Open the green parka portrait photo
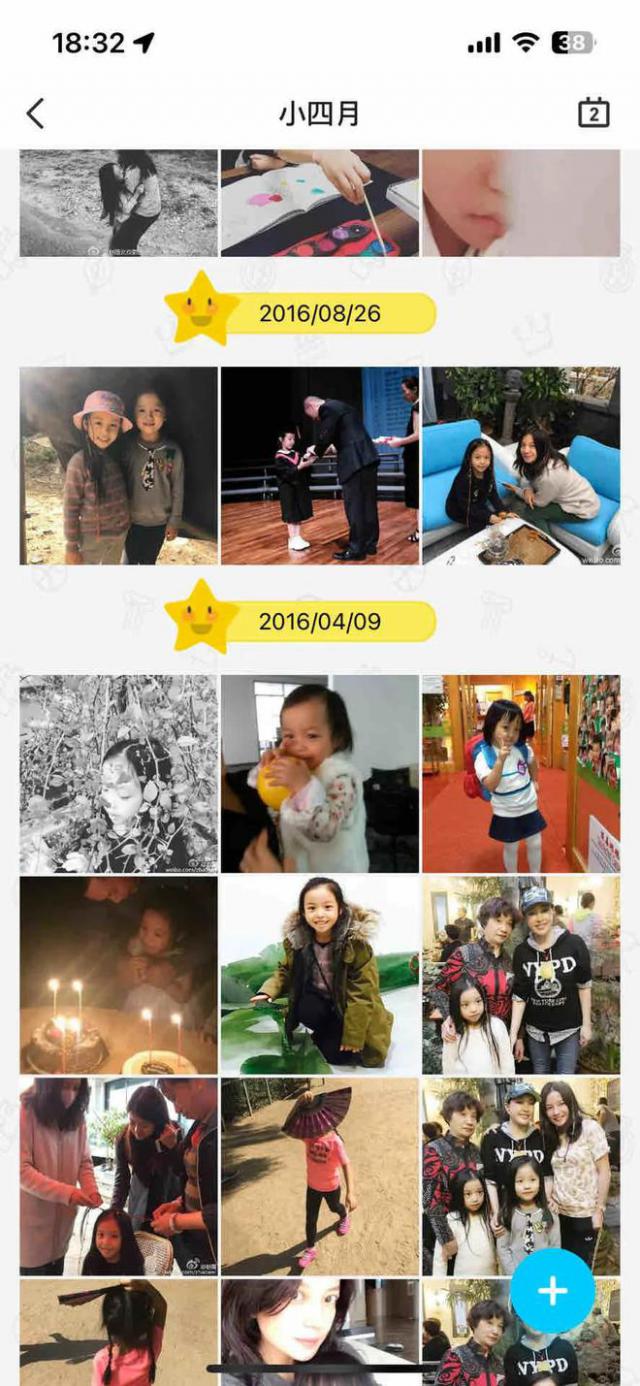640x1386 pixels. click(320, 975)
